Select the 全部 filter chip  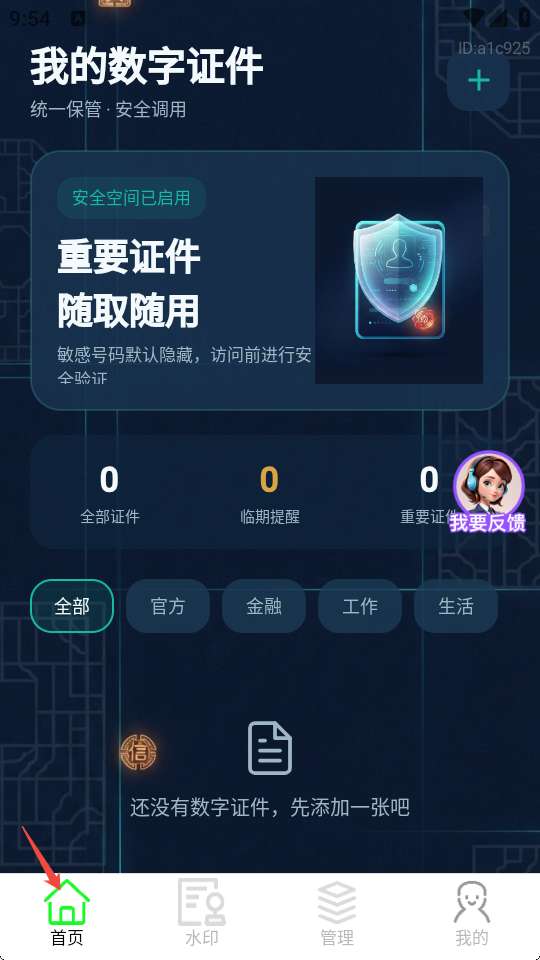pyautogui.click(x=72, y=606)
